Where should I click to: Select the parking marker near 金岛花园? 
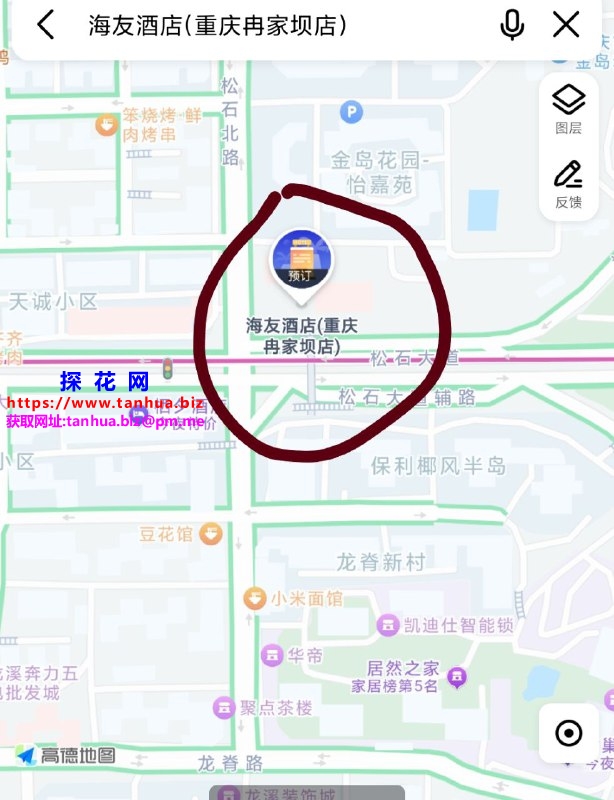tap(350, 113)
